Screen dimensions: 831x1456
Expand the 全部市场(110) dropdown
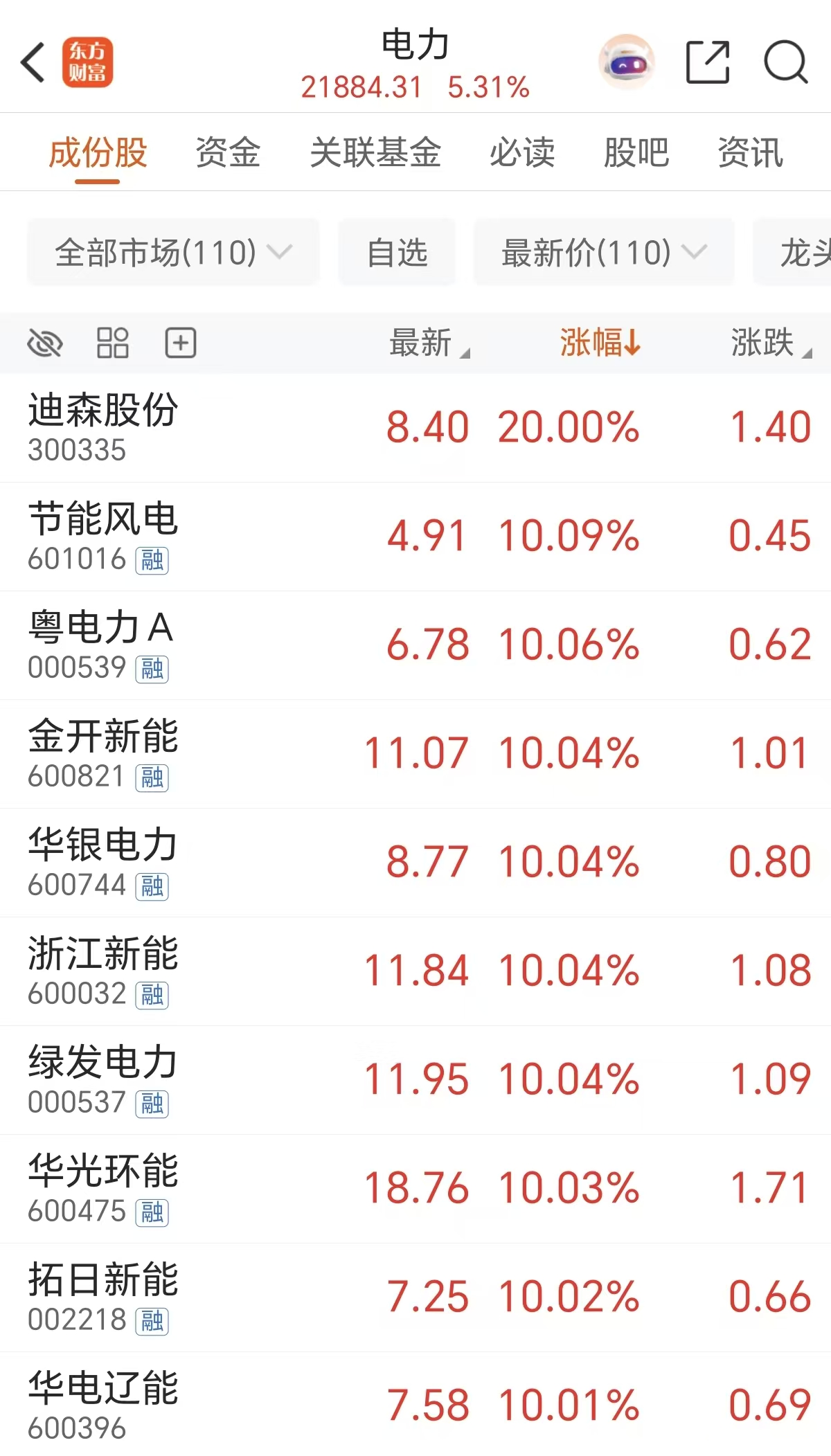tap(173, 252)
